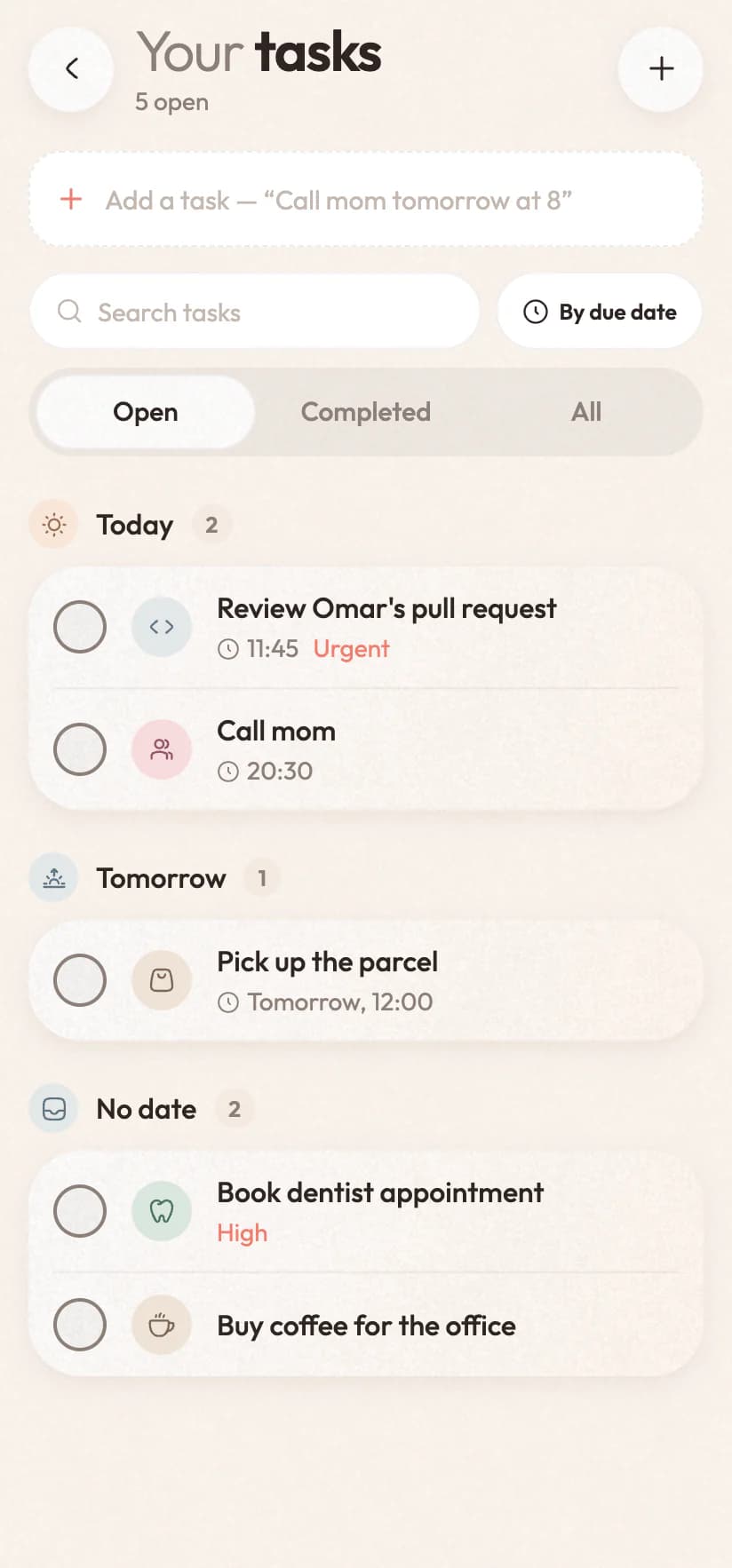This screenshot has height=1568, width=732.
Task: Mark Review Omar's pull request complete
Action: pos(80,627)
